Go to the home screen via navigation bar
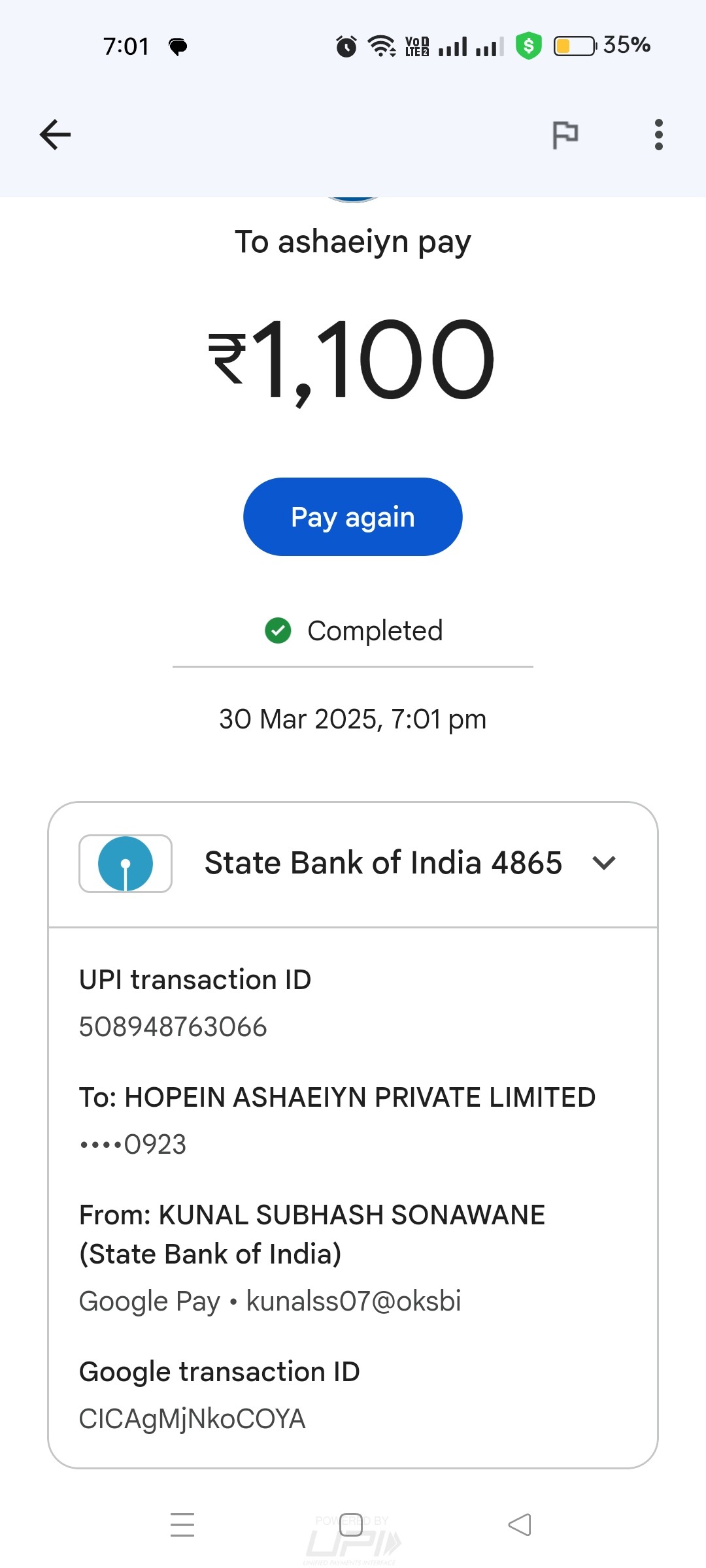Viewport: 706px width, 1568px height. click(351, 1524)
